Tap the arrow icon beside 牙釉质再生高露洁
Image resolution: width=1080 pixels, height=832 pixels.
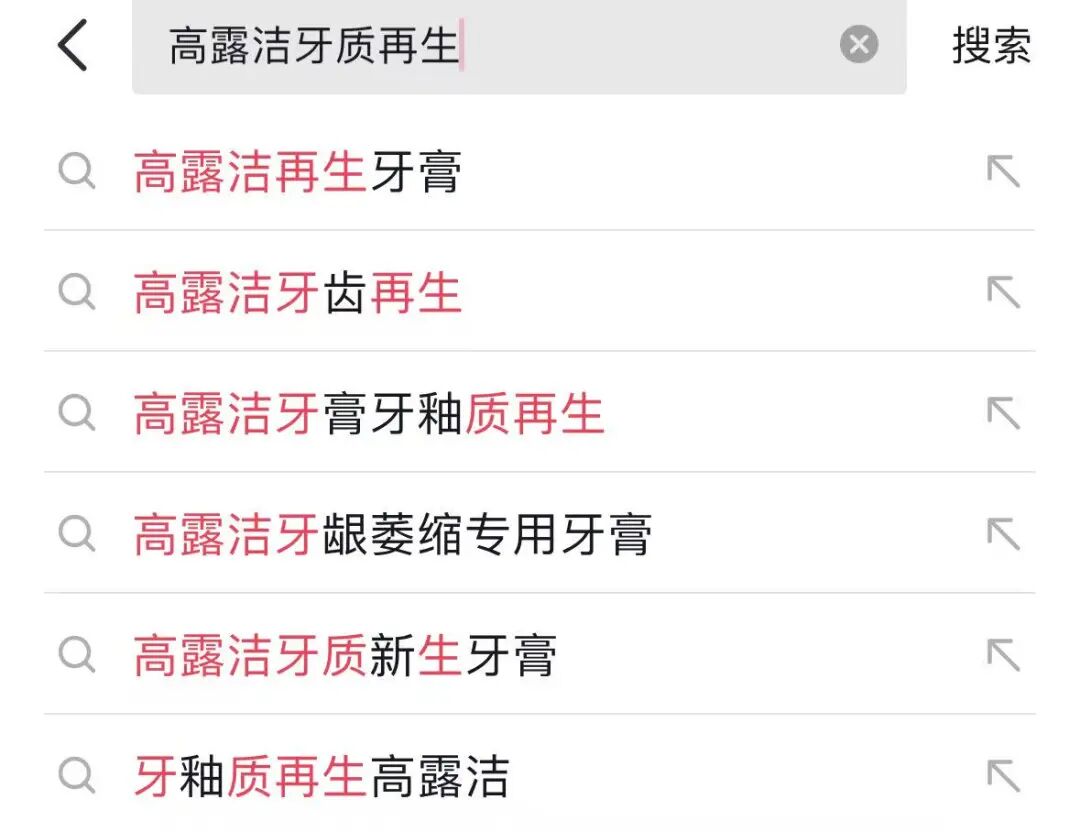1003,777
